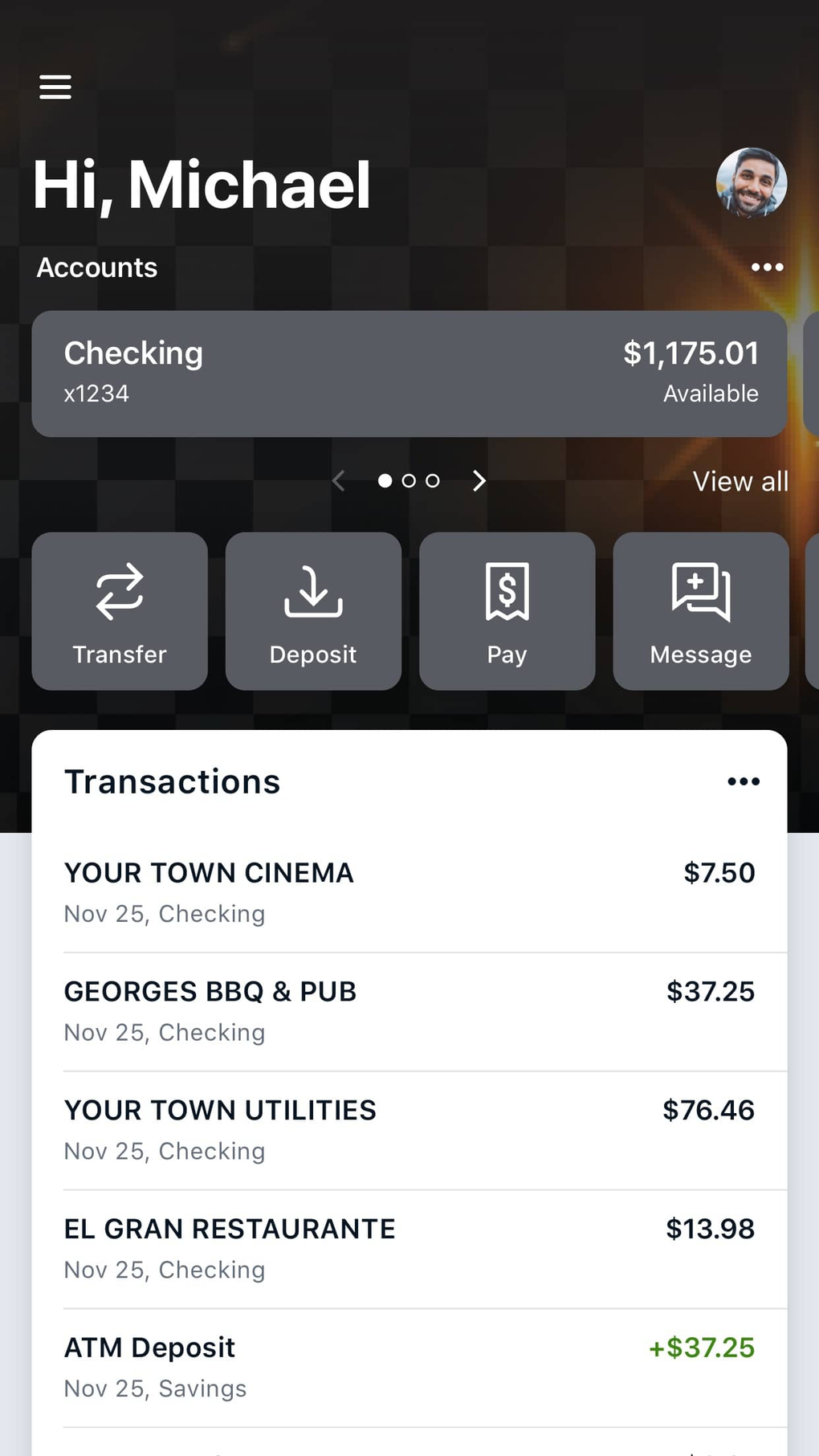Start a Transfer

click(x=120, y=611)
